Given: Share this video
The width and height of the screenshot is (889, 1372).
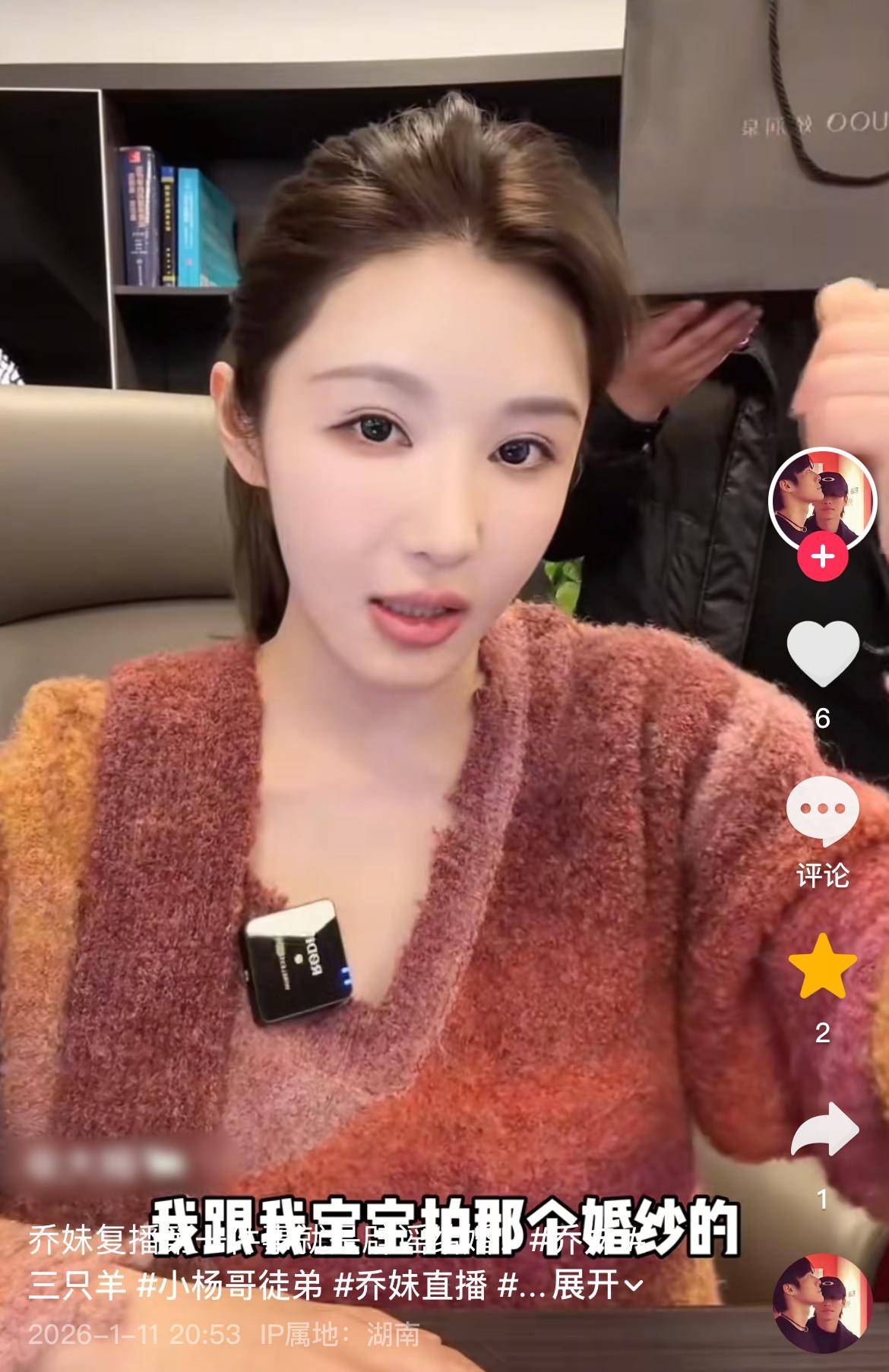Looking at the screenshot, I should tap(824, 1130).
